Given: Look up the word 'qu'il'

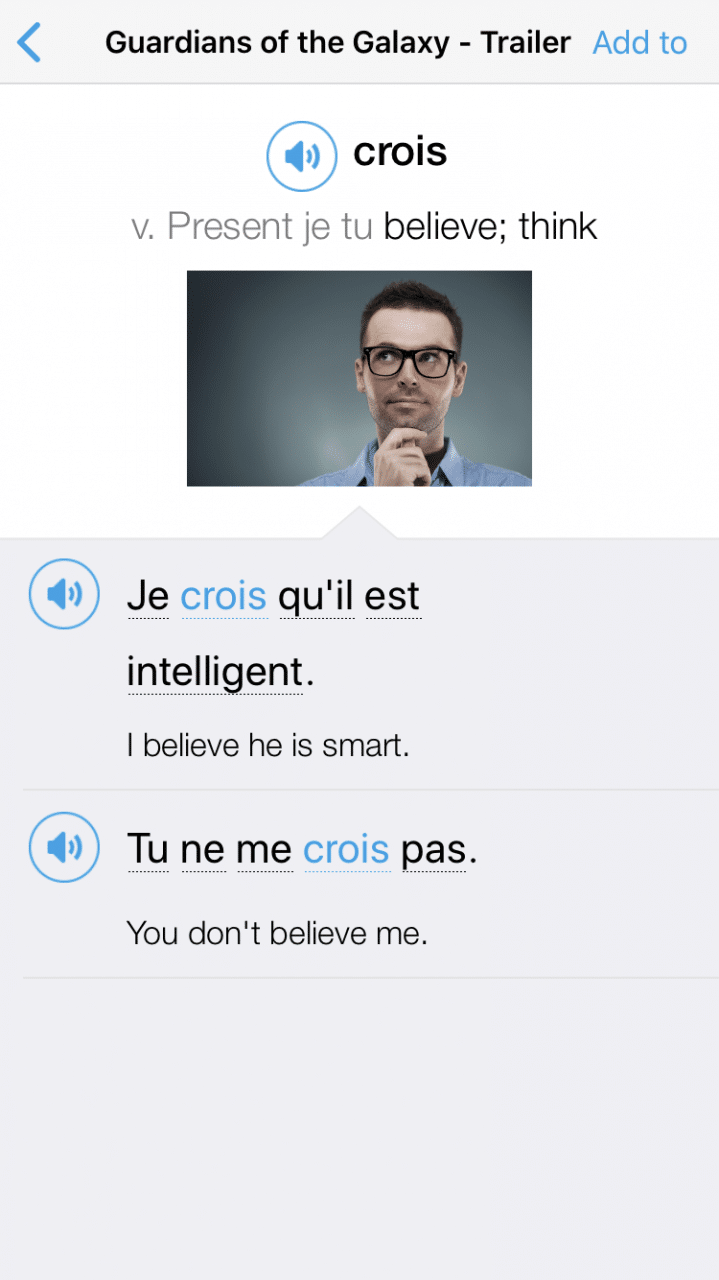Looking at the screenshot, I should tap(316, 596).
